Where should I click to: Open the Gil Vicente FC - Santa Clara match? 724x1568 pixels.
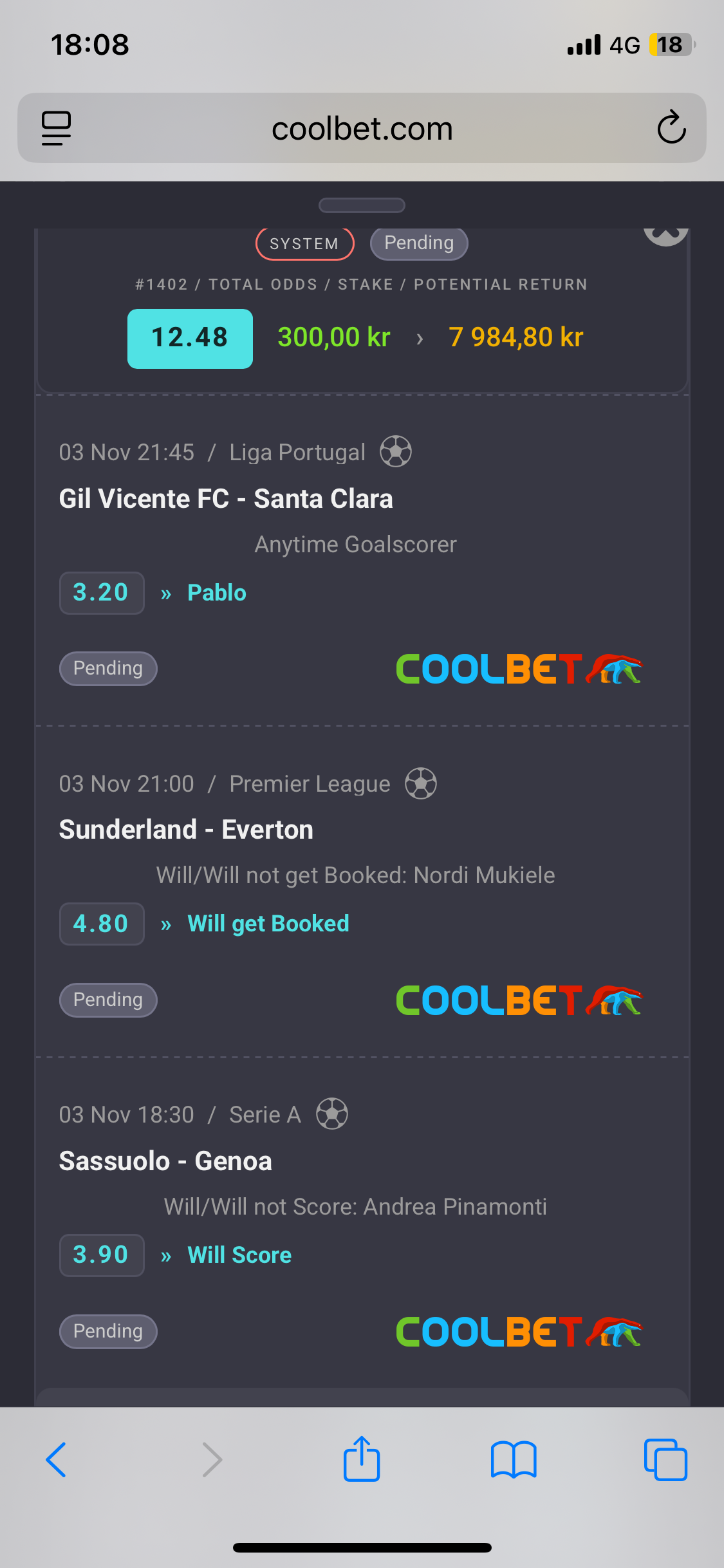tap(226, 499)
